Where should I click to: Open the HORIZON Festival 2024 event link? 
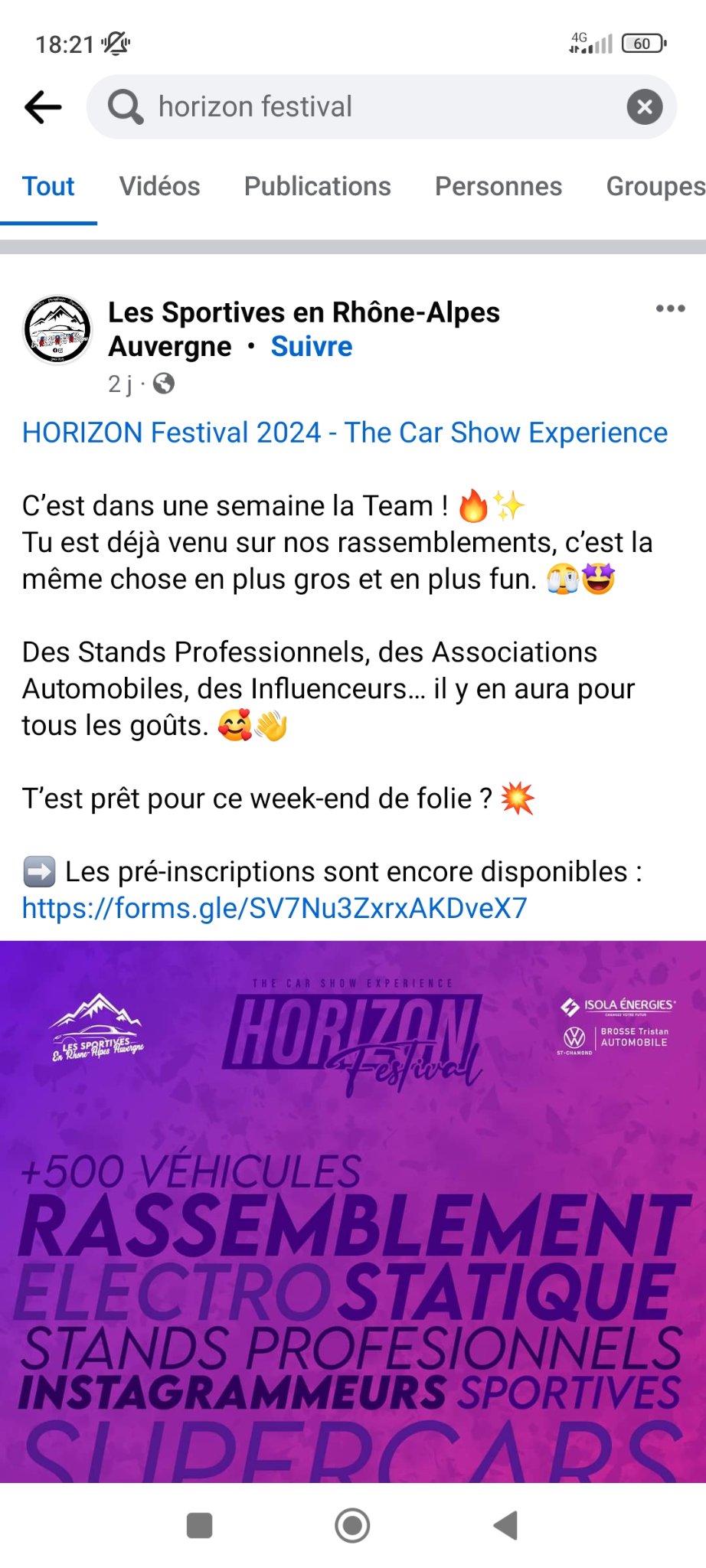tap(345, 433)
